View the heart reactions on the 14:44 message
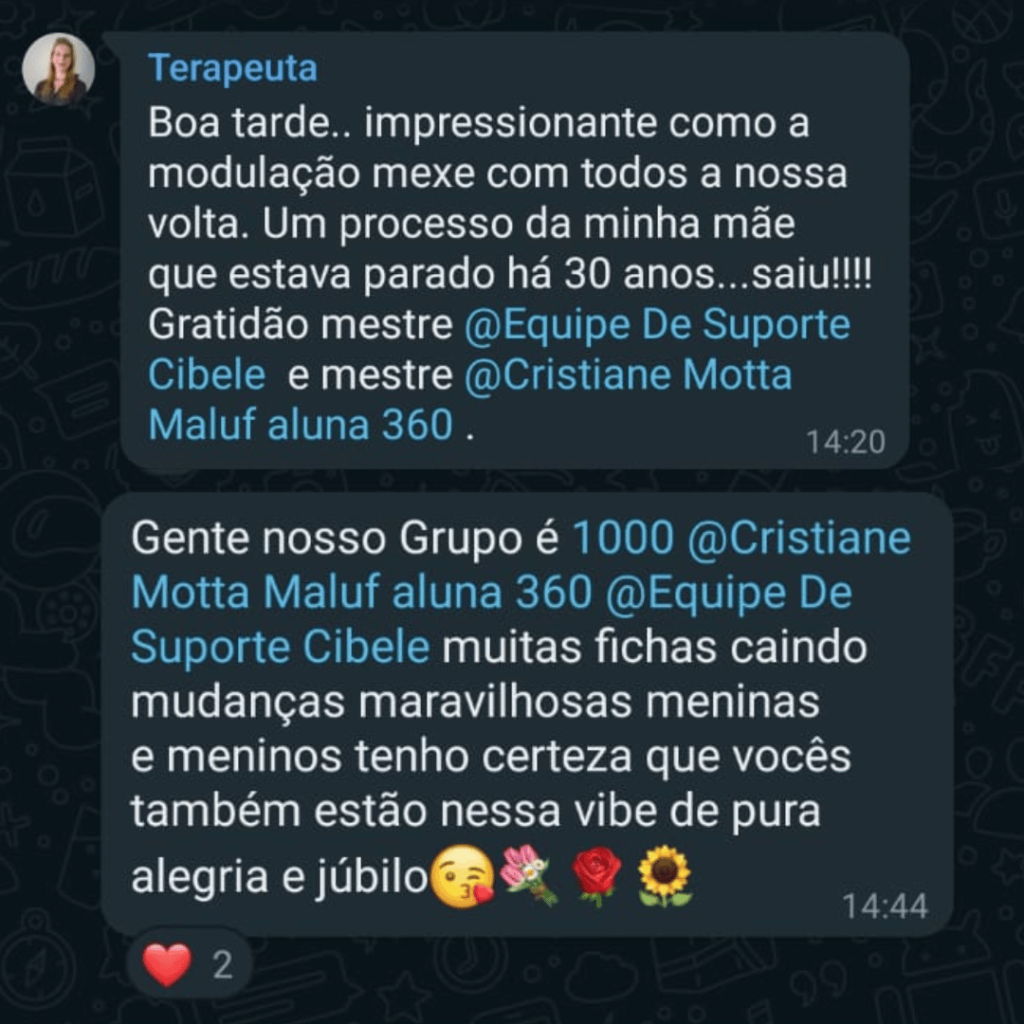 click(x=187, y=965)
